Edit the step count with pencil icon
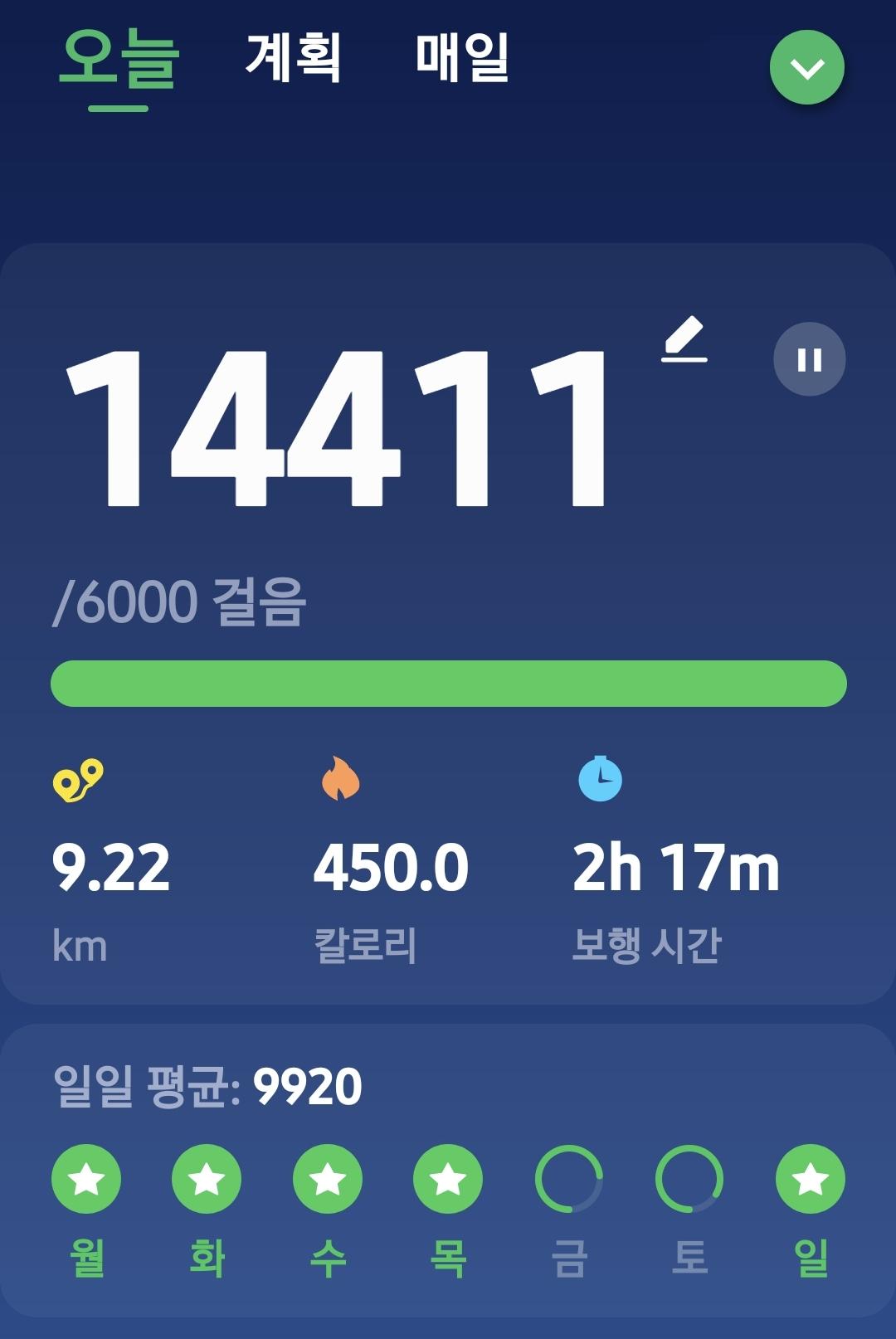This screenshot has width=896, height=1339. pyautogui.click(x=685, y=340)
